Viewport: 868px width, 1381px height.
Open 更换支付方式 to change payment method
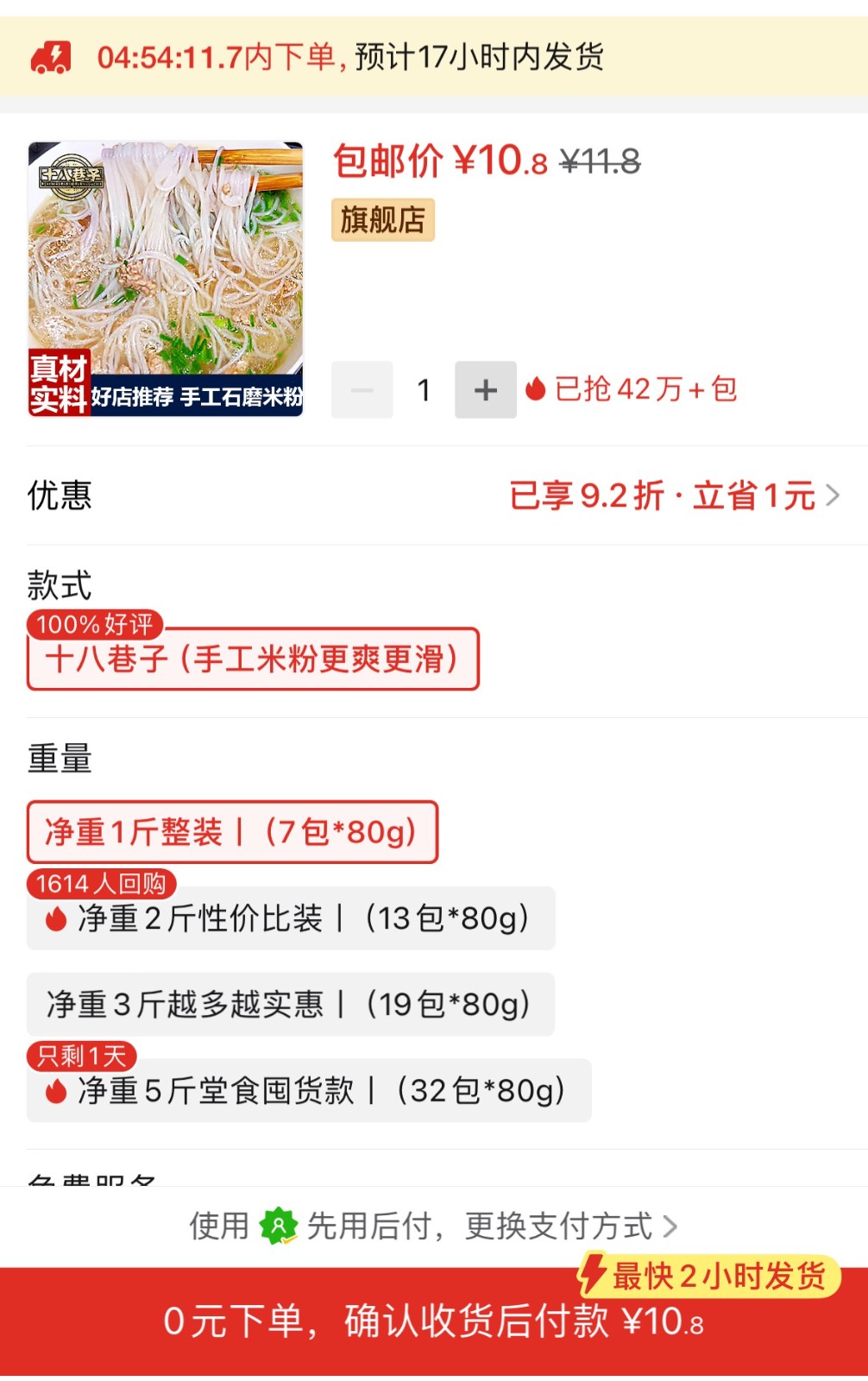pos(569,1226)
